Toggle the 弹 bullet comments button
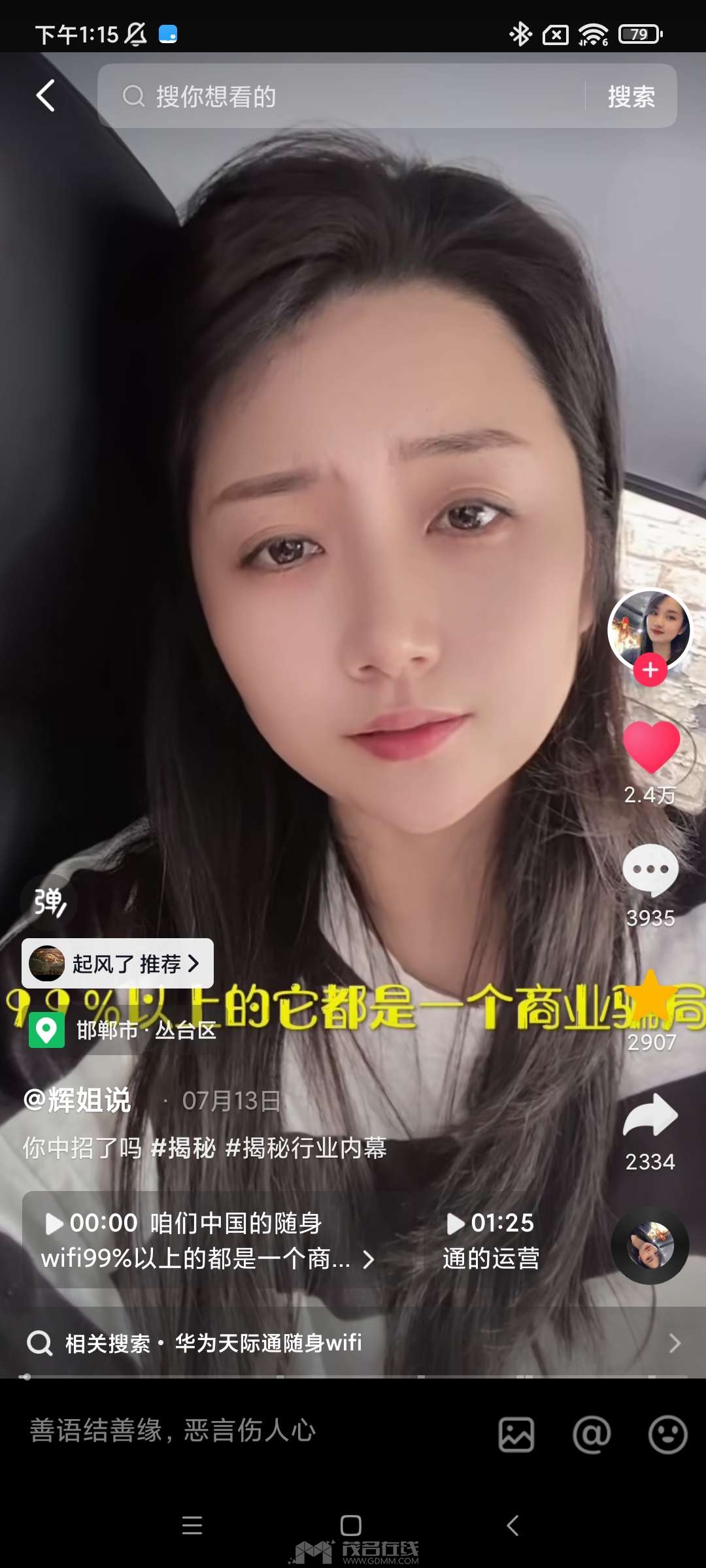The image size is (706, 1568). [x=50, y=902]
